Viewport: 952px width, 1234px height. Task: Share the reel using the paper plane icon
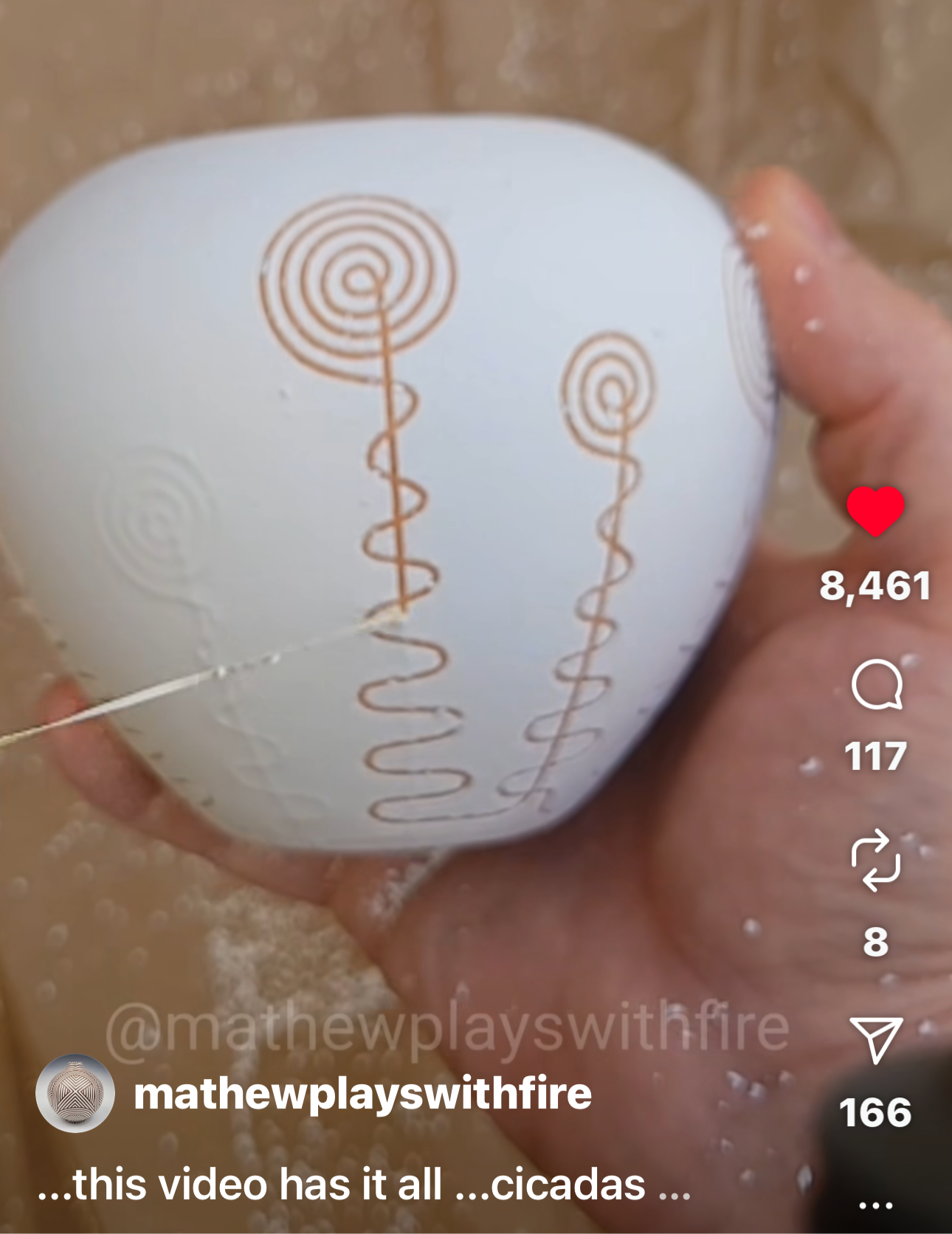[876, 1039]
